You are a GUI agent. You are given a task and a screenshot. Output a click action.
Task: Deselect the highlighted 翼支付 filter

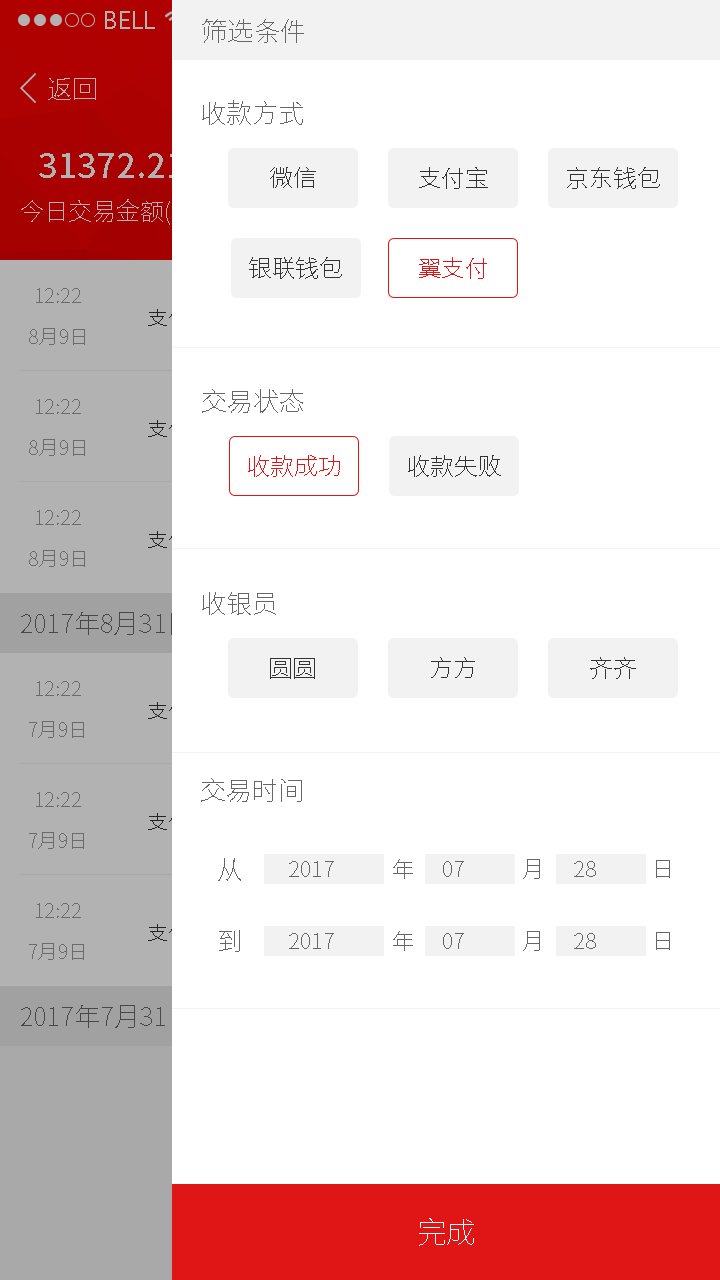(x=452, y=268)
